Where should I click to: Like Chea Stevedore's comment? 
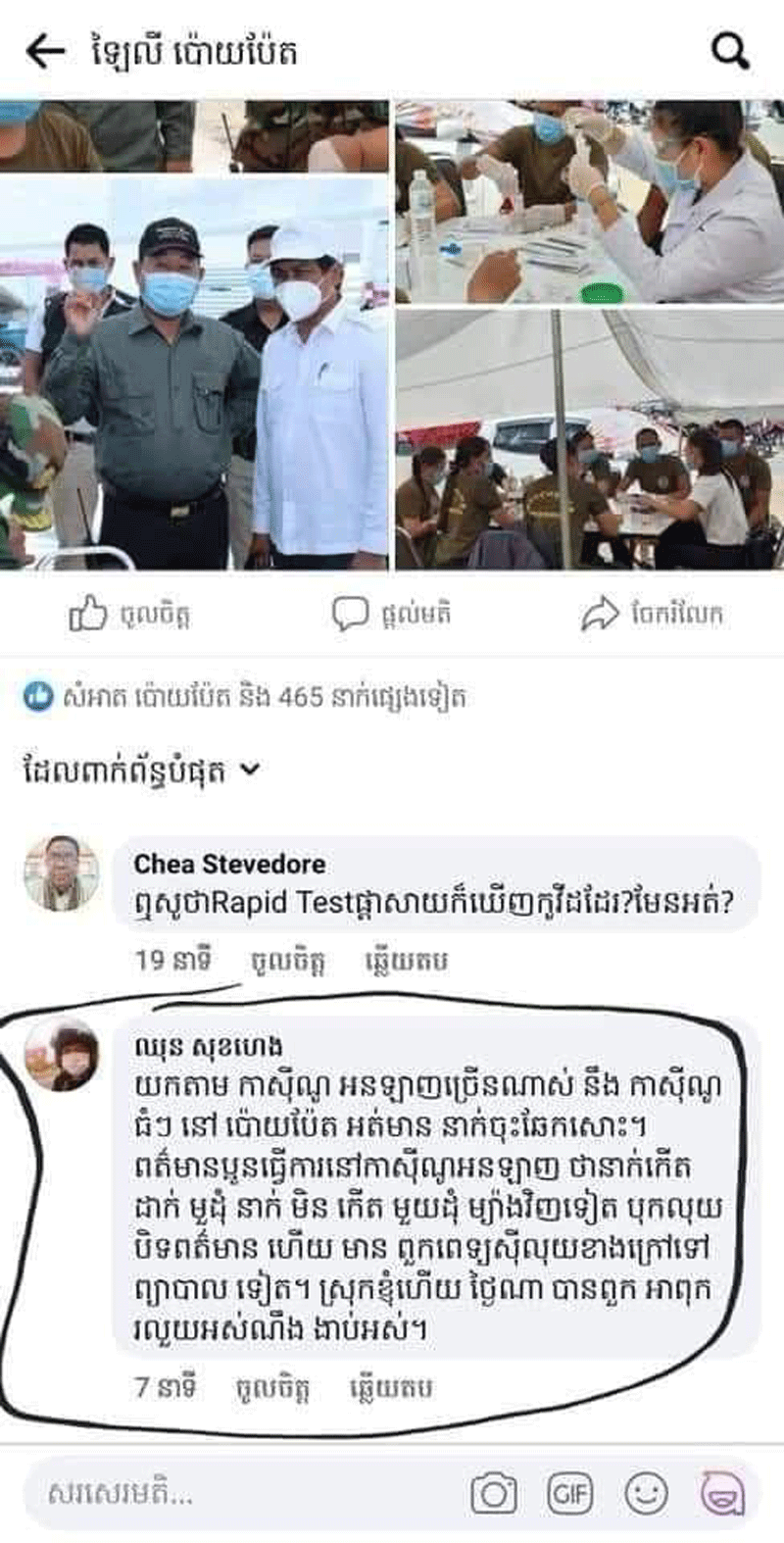tap(286, 961)
